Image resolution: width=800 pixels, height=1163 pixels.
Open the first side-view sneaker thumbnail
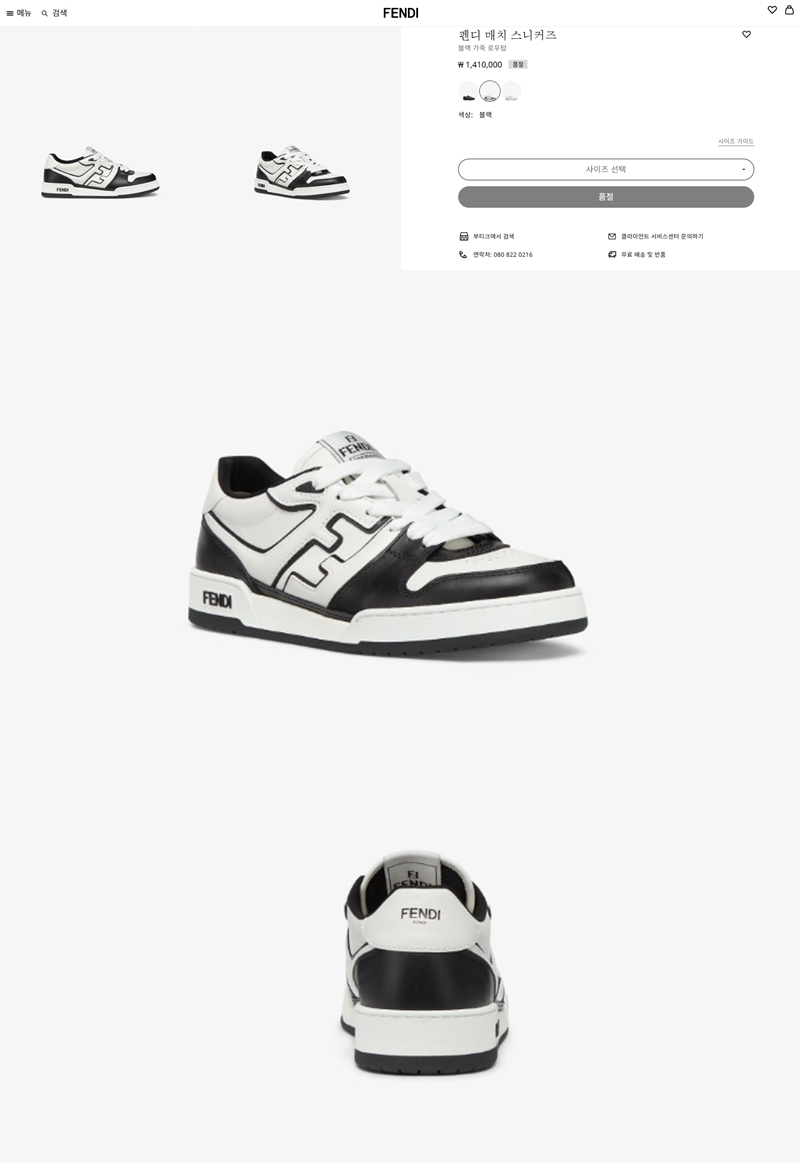pyautogui.click(x=100, y=170)
